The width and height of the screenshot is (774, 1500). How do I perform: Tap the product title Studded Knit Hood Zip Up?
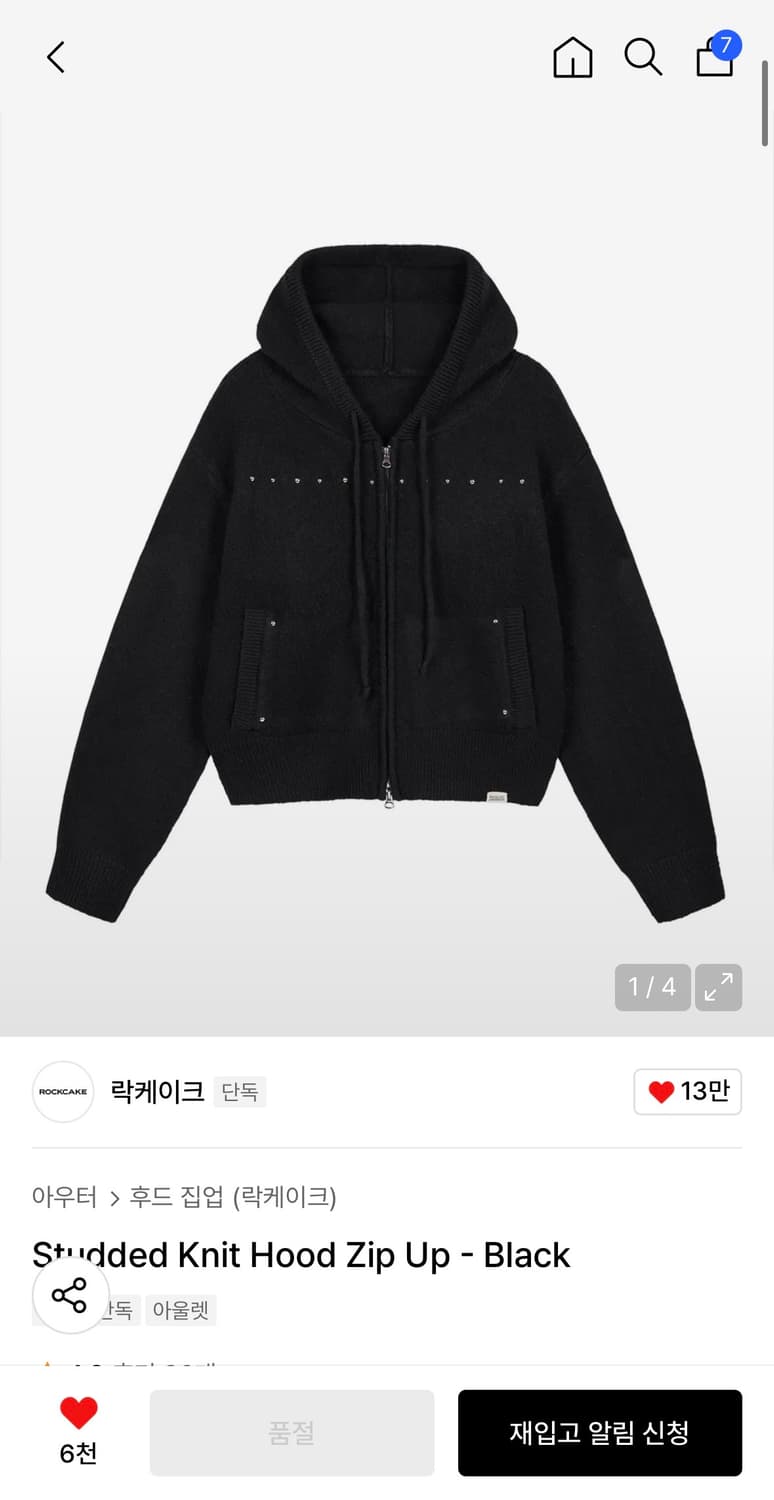299,1255
